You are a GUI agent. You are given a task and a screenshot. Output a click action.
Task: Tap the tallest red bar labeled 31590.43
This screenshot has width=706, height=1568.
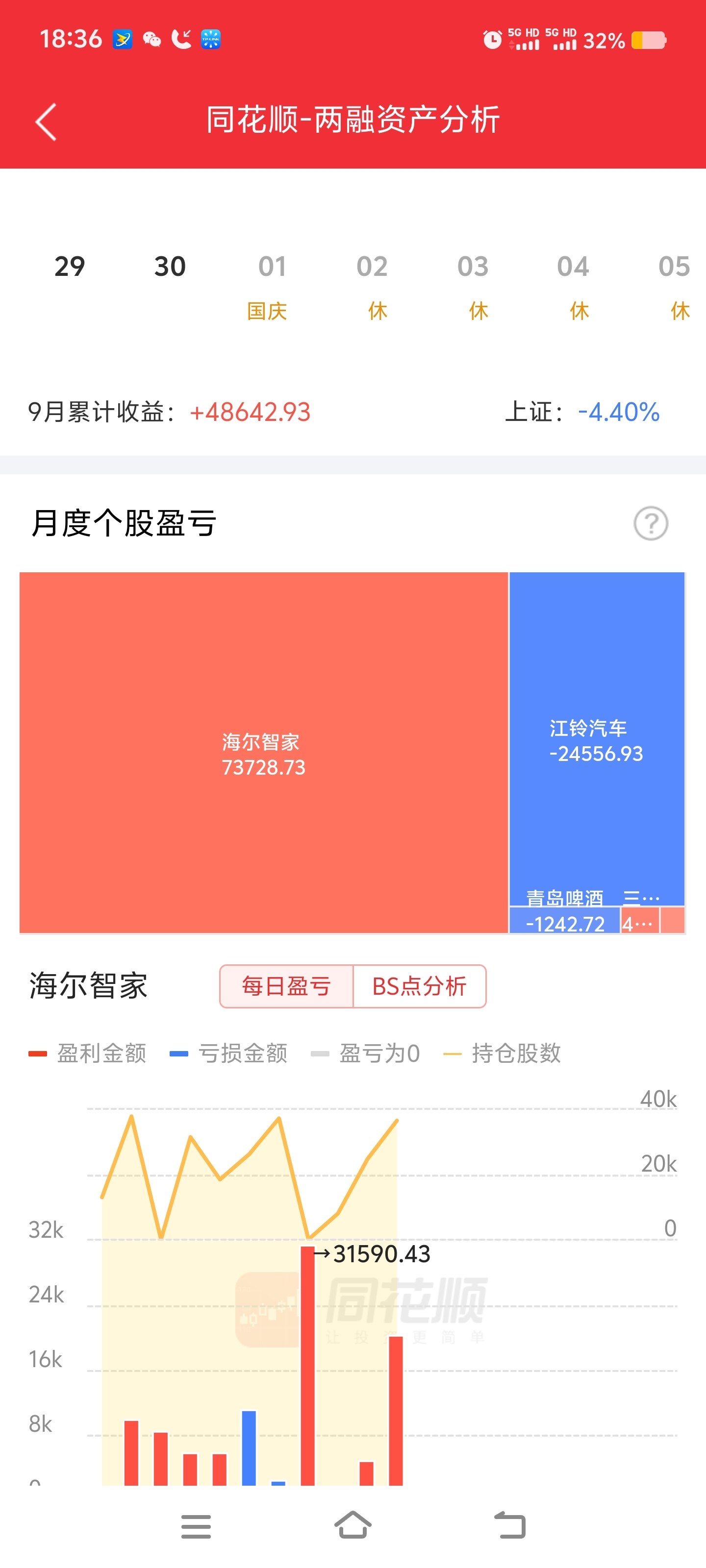click(307, 1365)
